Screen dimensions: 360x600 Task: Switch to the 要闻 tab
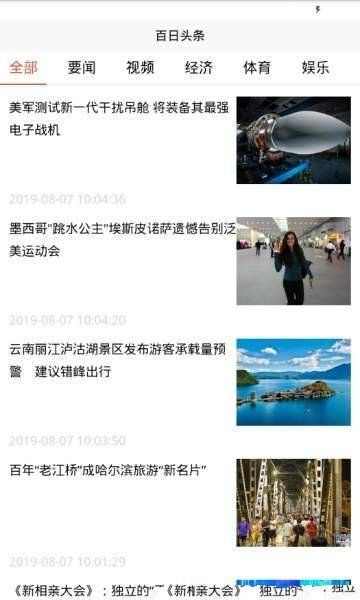click(x=81, y=68)
